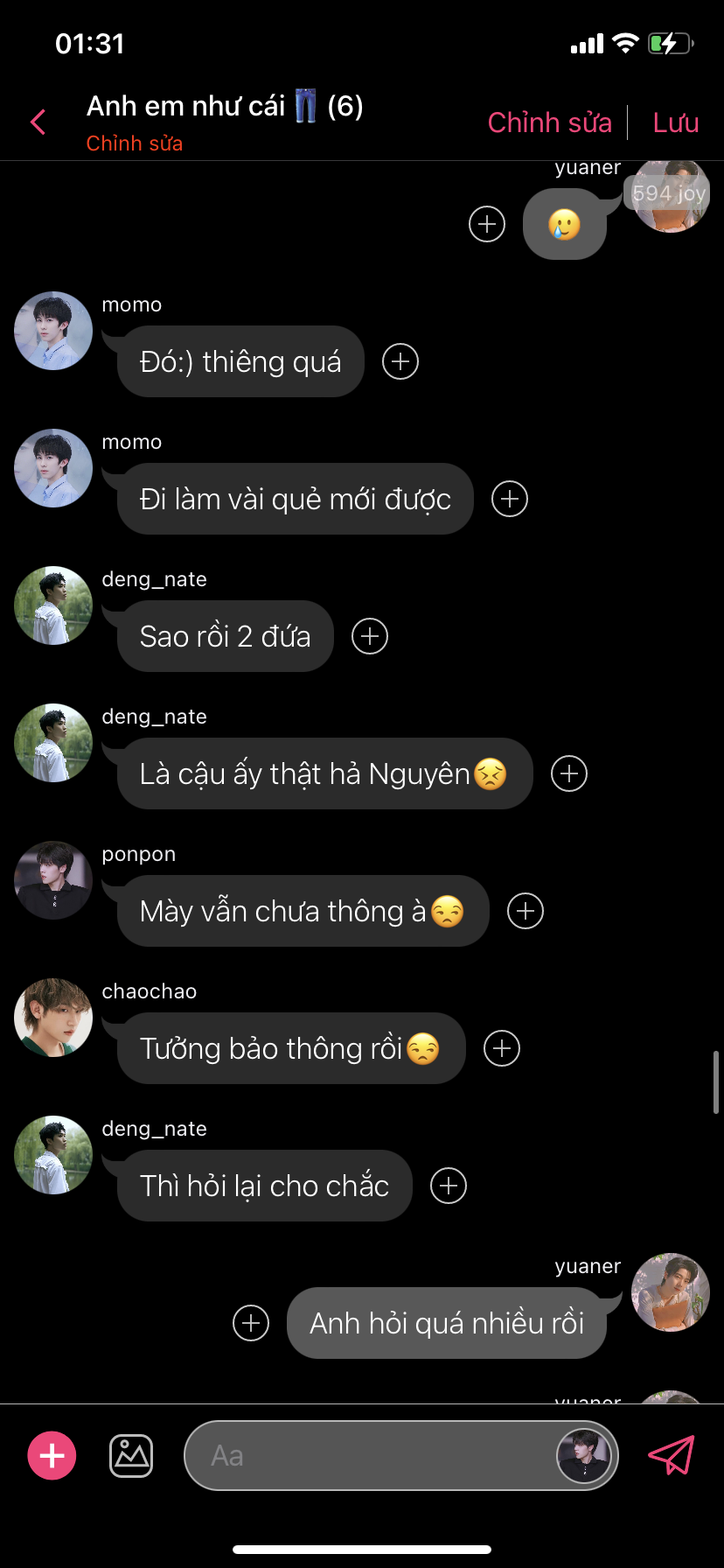Open chaochao's profile picture
Image resolution: width=724 pixels, height=1568 pixels.
[53, 1018]
